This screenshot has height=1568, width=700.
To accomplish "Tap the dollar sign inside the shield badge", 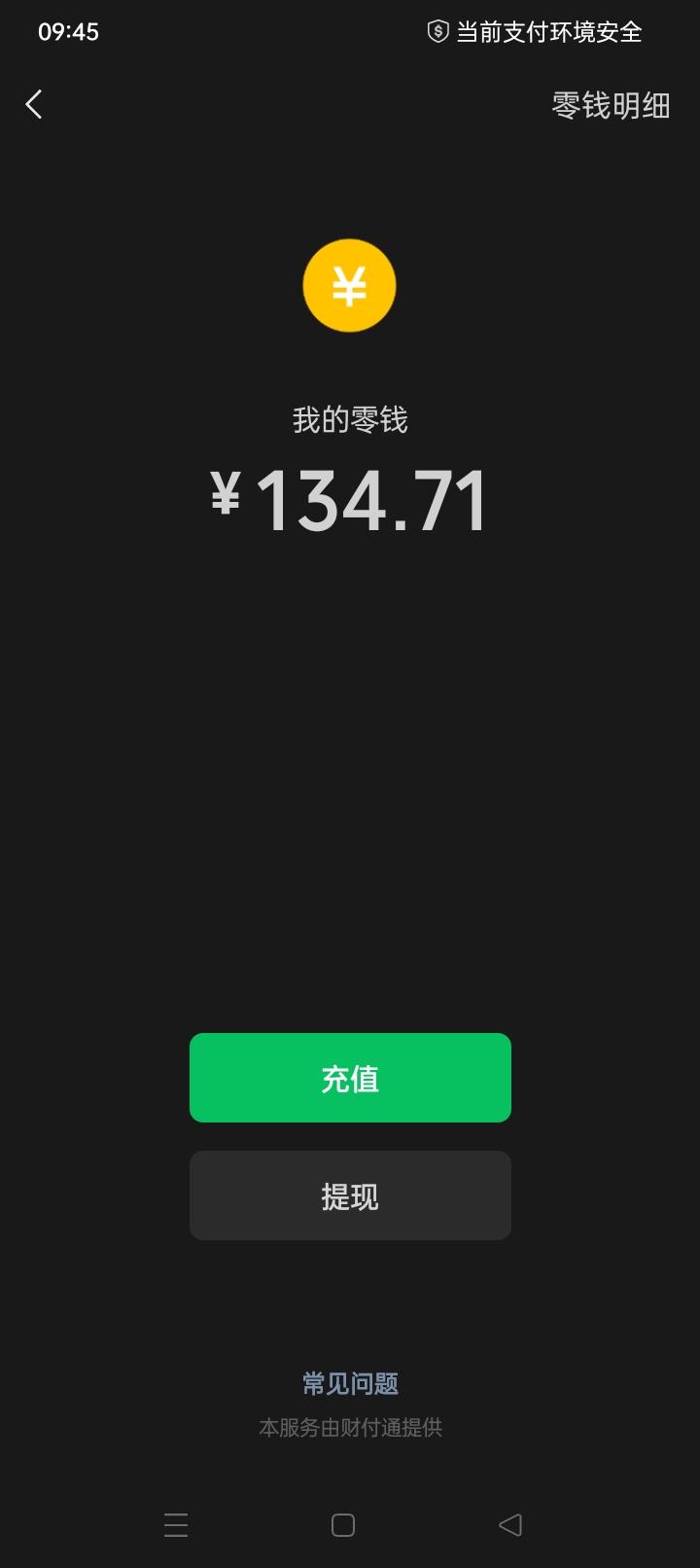I will pyautogui.click(x=437, y=31).
